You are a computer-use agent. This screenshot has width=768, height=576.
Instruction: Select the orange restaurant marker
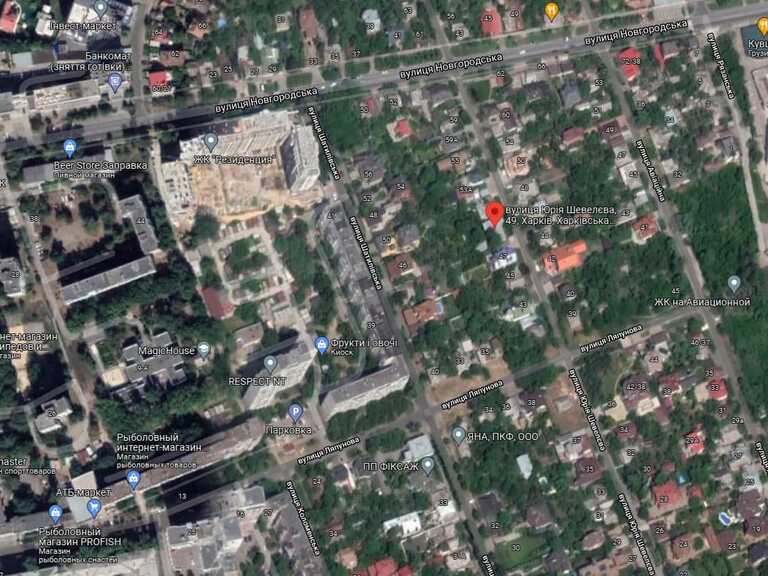pos(550,12)
